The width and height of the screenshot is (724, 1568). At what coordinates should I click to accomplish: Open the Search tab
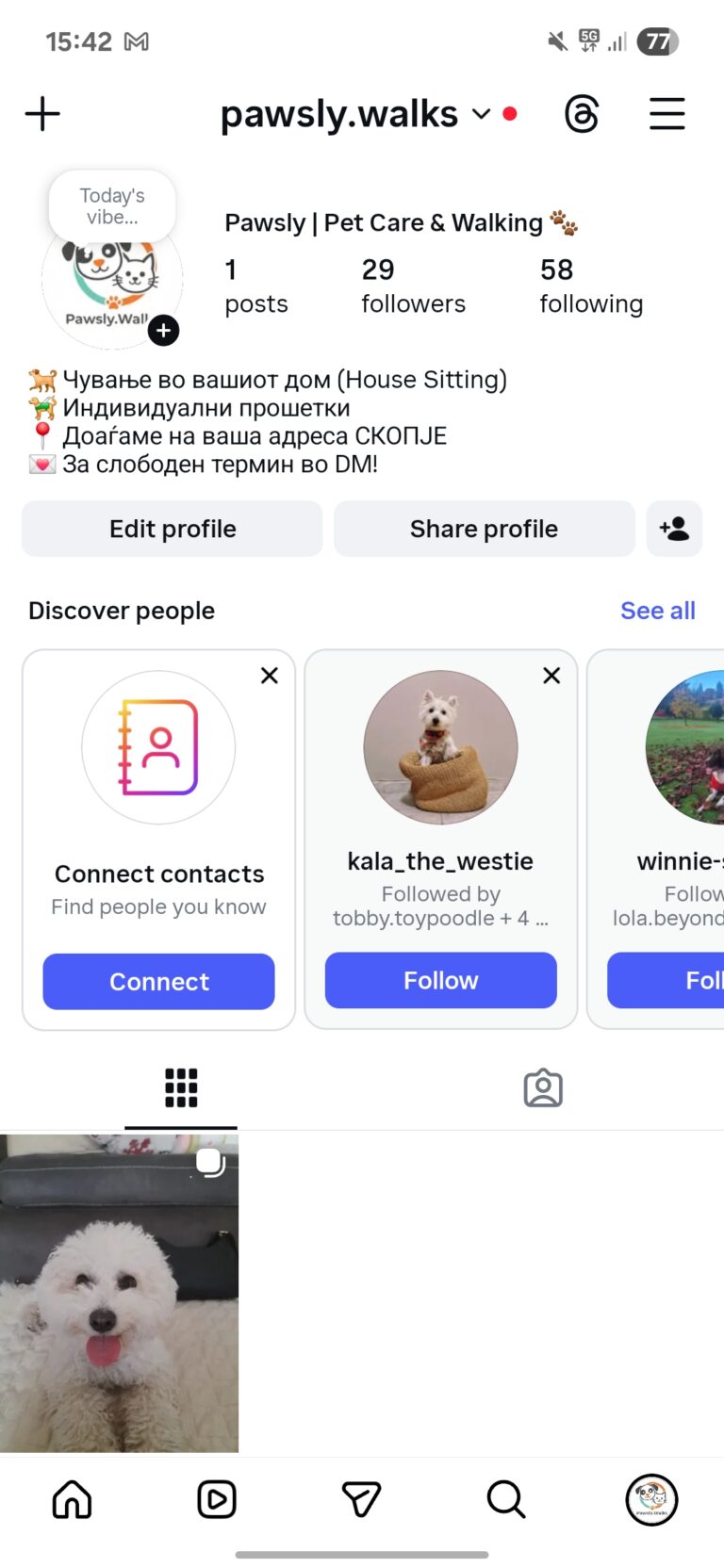[x=506, y=1499]
